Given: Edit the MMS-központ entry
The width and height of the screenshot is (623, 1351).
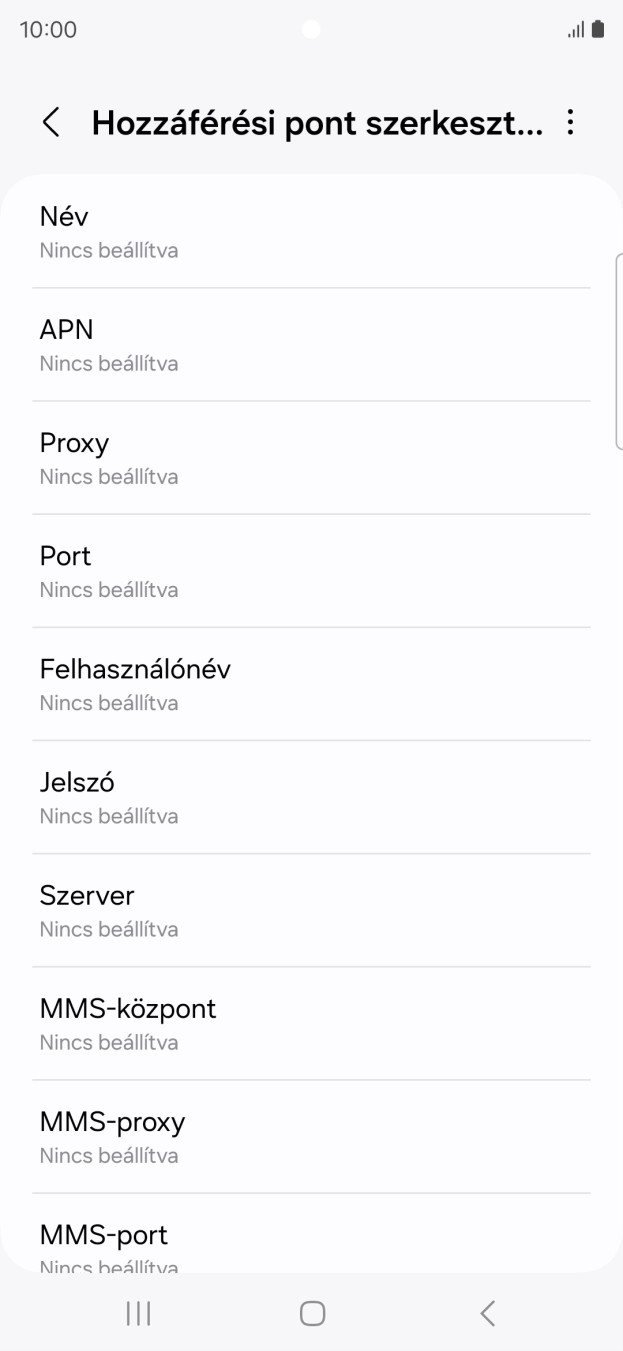Looking at the screenshot, I should tap(310, 1023).
